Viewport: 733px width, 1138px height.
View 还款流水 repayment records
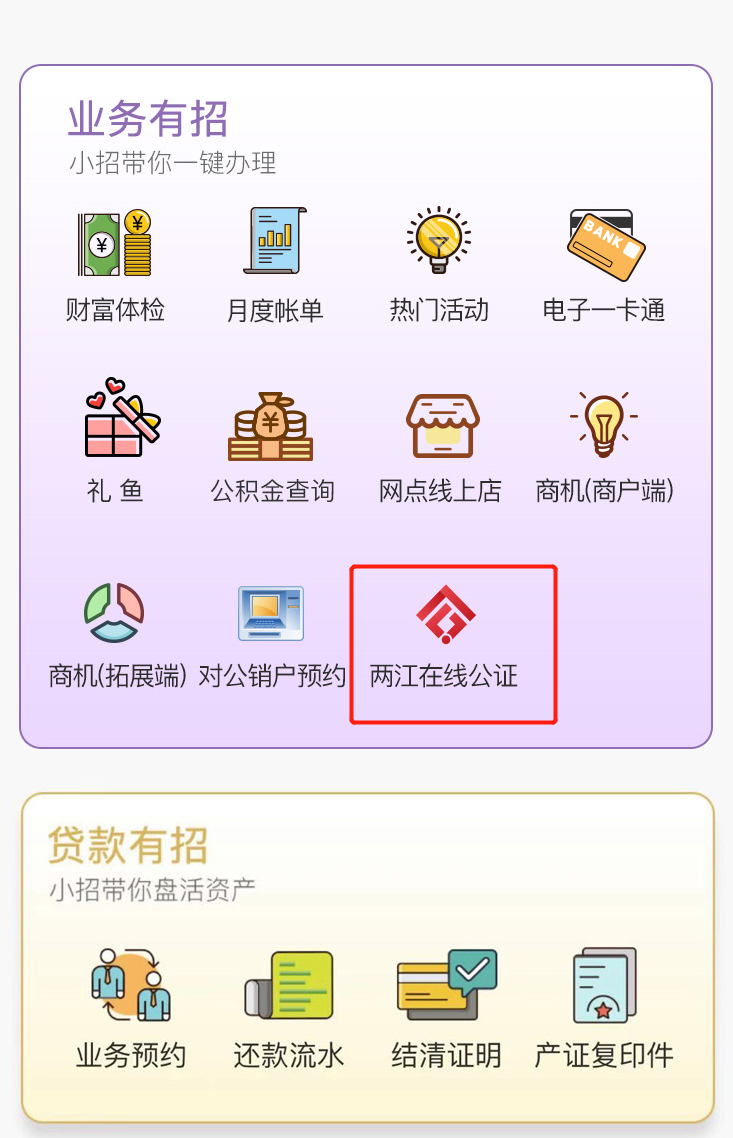click(289, 1008)
